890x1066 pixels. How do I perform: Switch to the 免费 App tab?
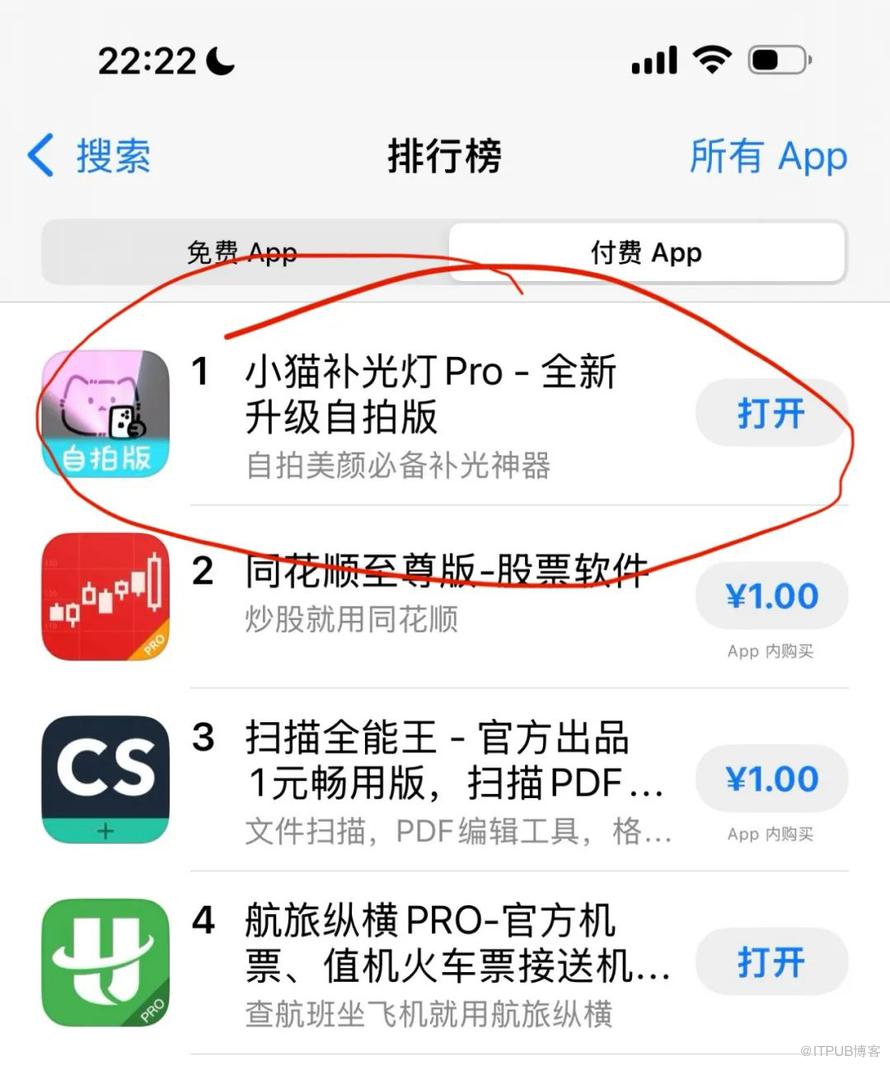coord(243,253)
